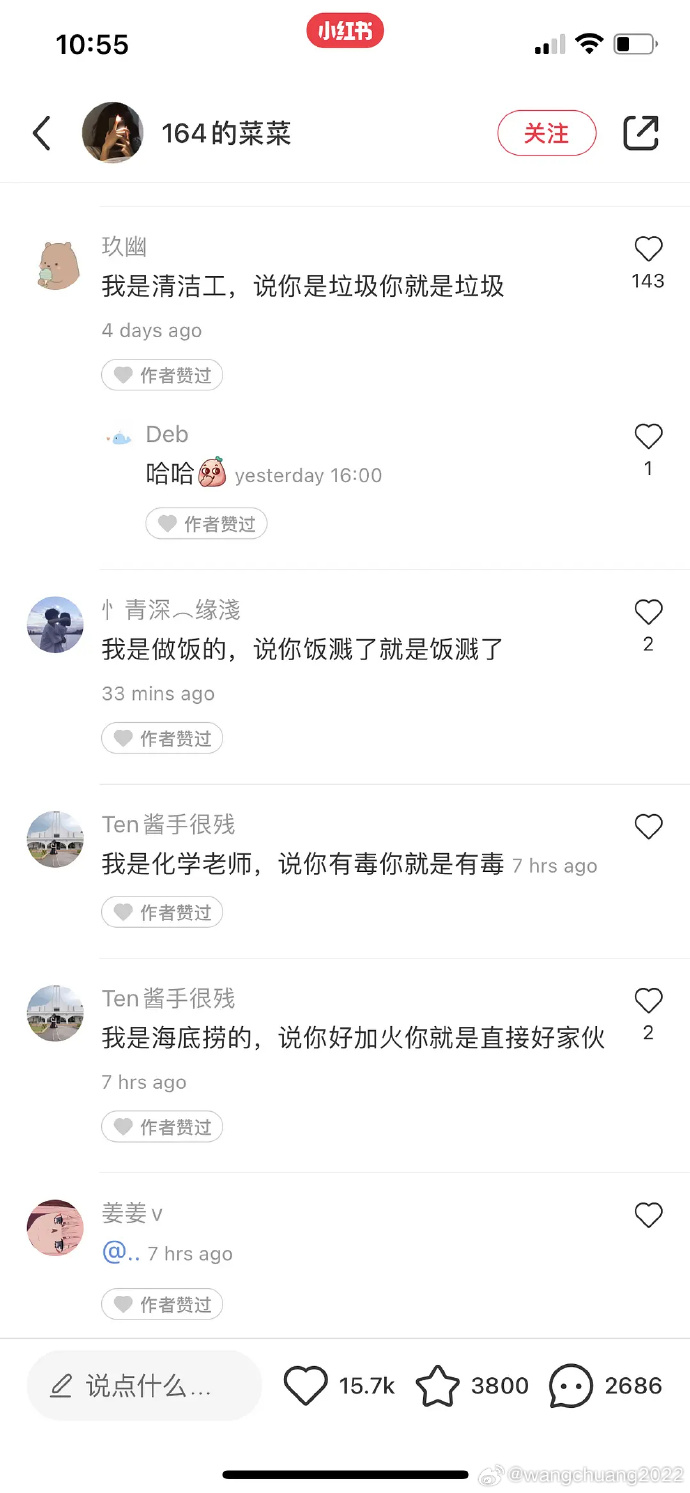This screenshot has height=1493, width=690.
Task: Like the post with 15.7k likes
Action: [x=306, y=1386]
